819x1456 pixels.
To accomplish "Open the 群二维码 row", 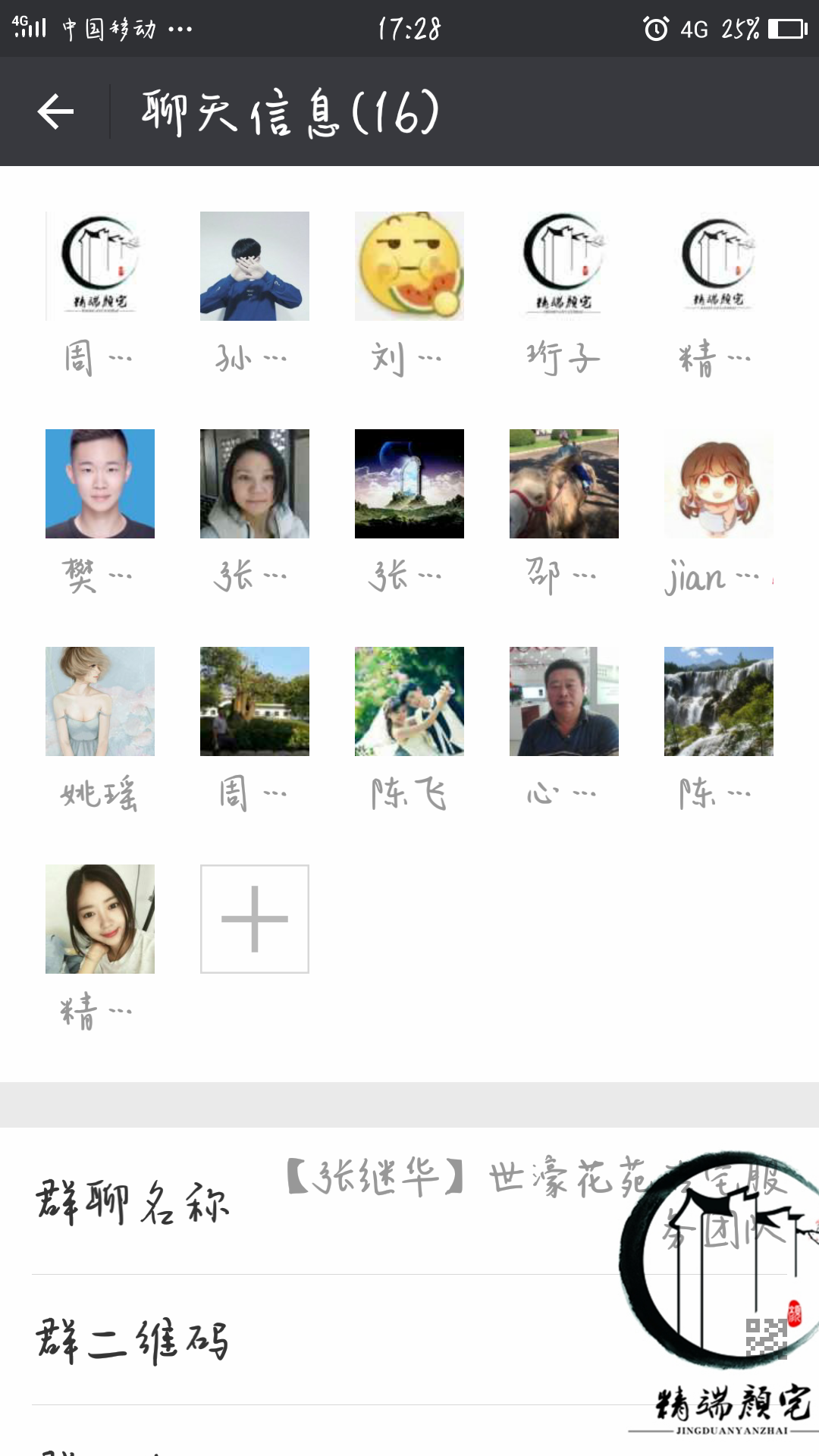I will coord(409,1340).
